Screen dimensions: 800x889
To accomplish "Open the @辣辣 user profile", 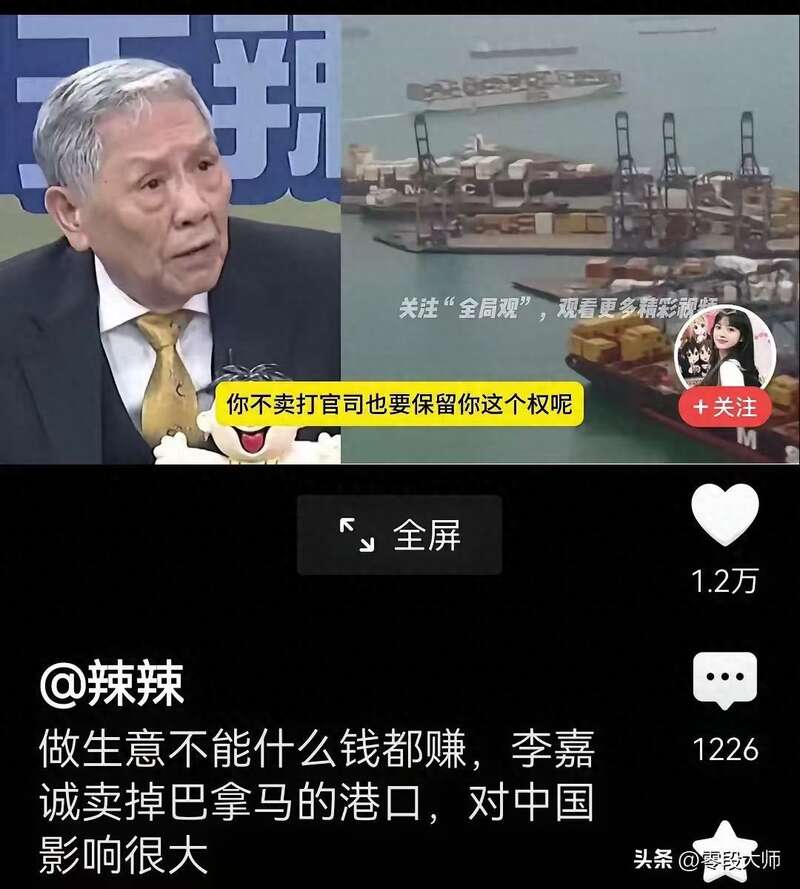I will pyautogui.click(x=112, y=686).
